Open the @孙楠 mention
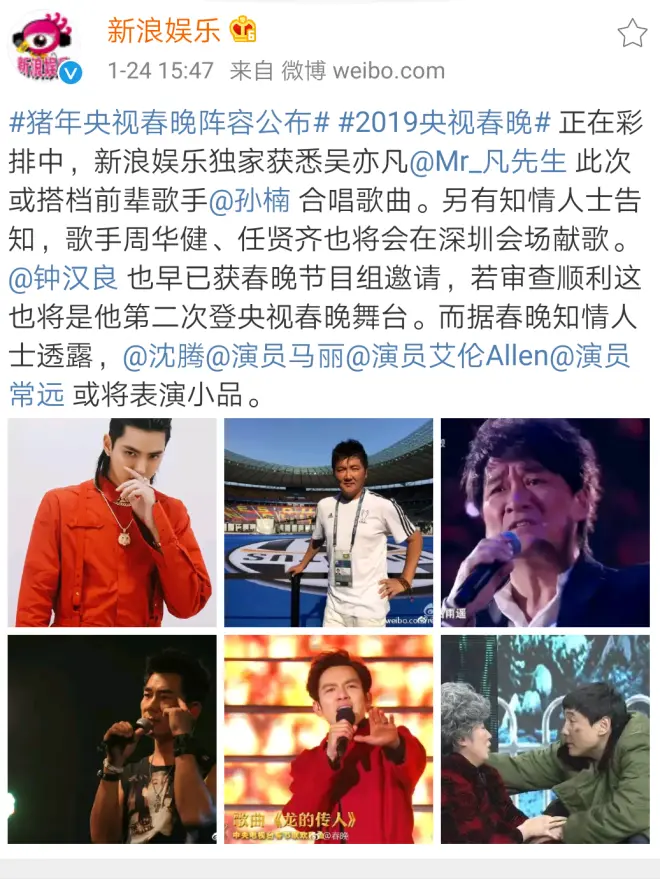This screenshot has width=660, height=879. (249, 199)
